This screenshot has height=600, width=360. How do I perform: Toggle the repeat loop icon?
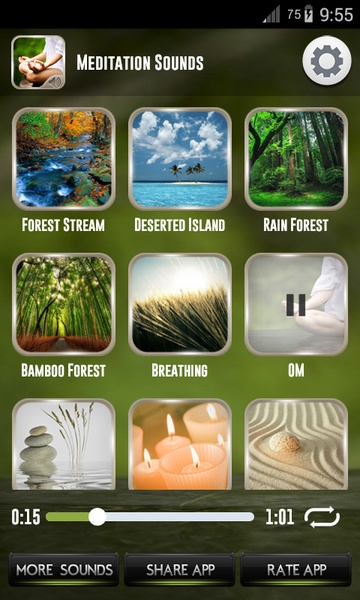click(322, 517)
